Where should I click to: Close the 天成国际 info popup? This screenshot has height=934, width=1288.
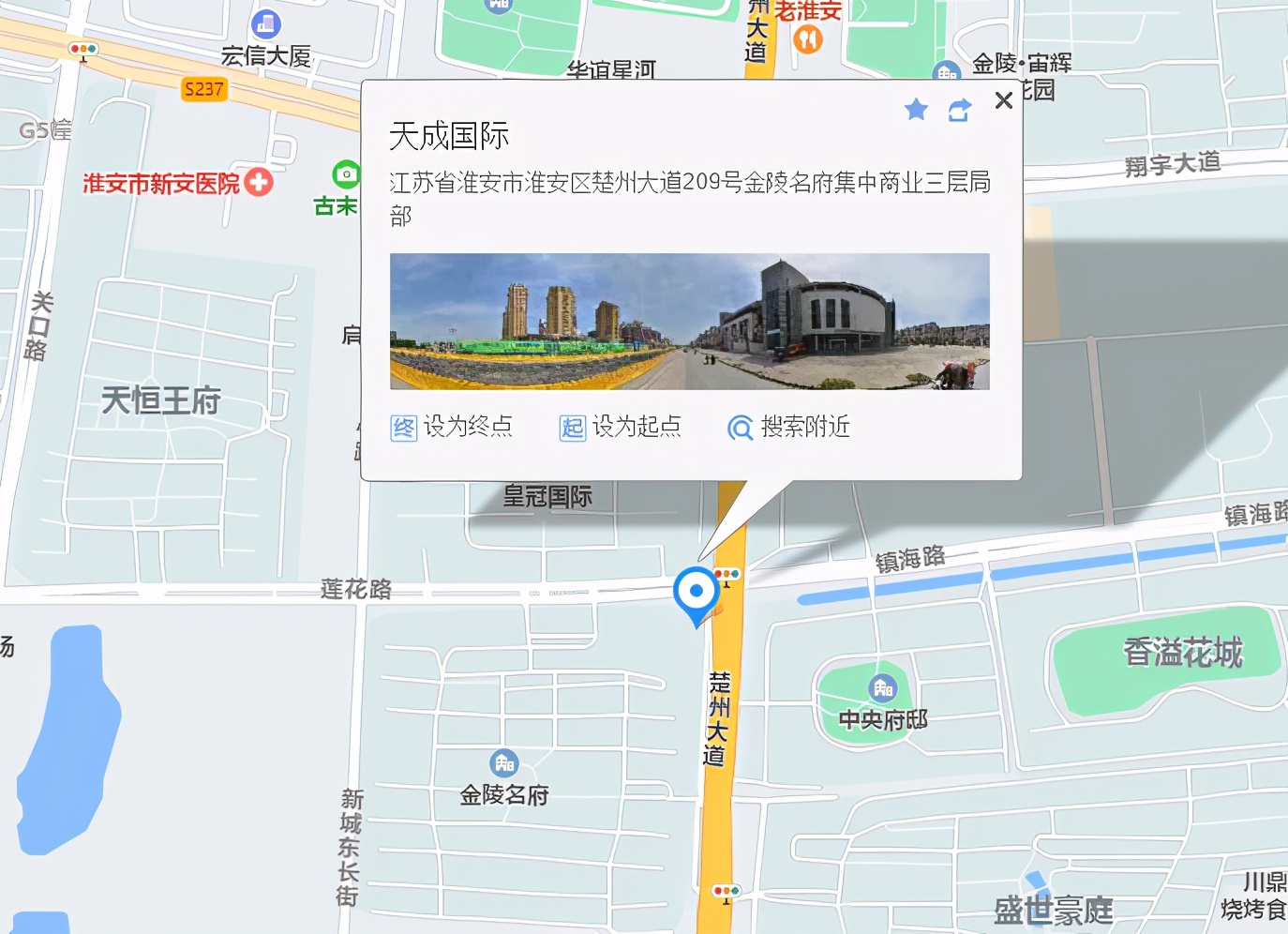coord(1003,100)
